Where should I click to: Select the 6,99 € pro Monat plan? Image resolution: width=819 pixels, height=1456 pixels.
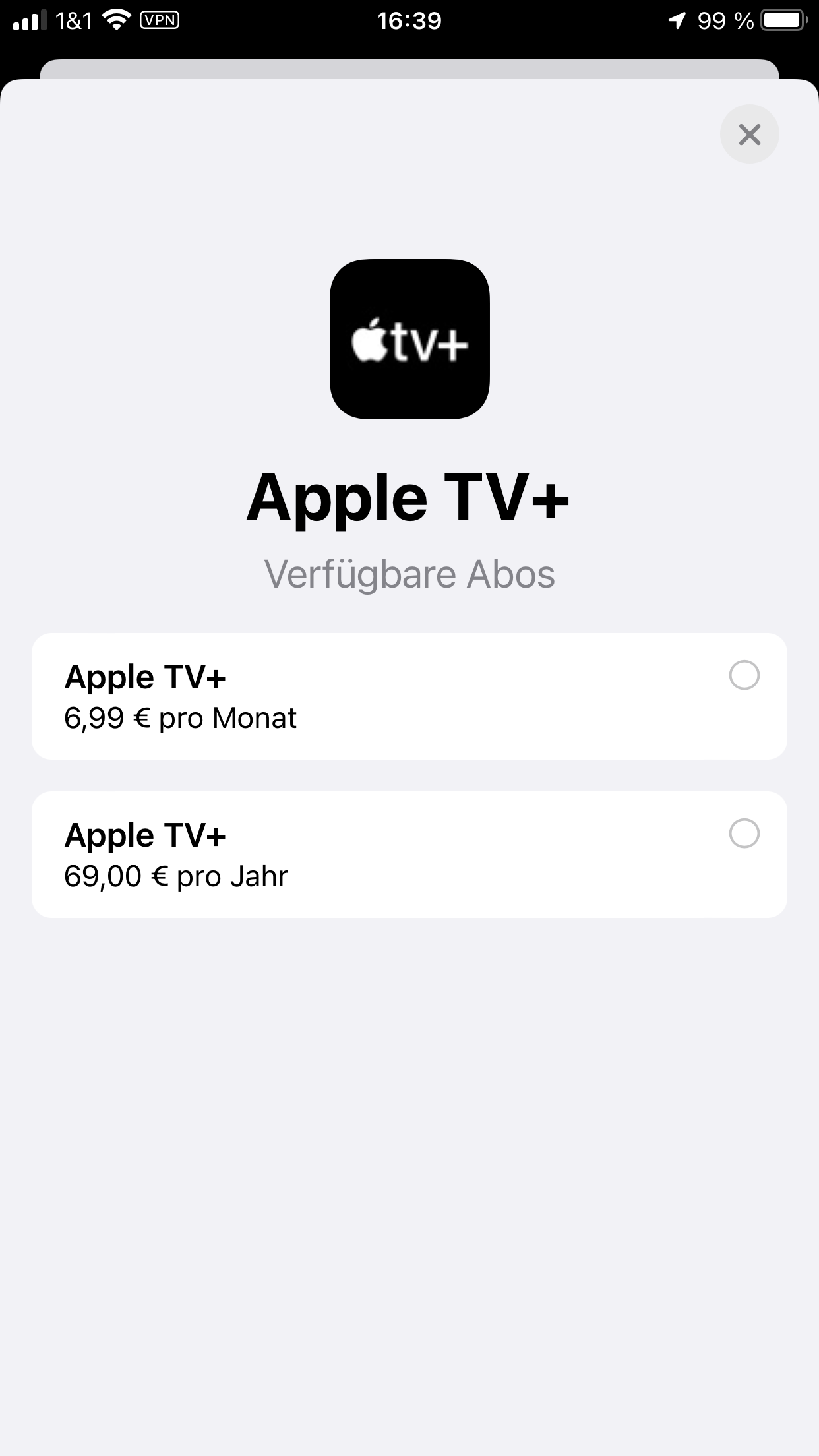(x=744, y=676)
